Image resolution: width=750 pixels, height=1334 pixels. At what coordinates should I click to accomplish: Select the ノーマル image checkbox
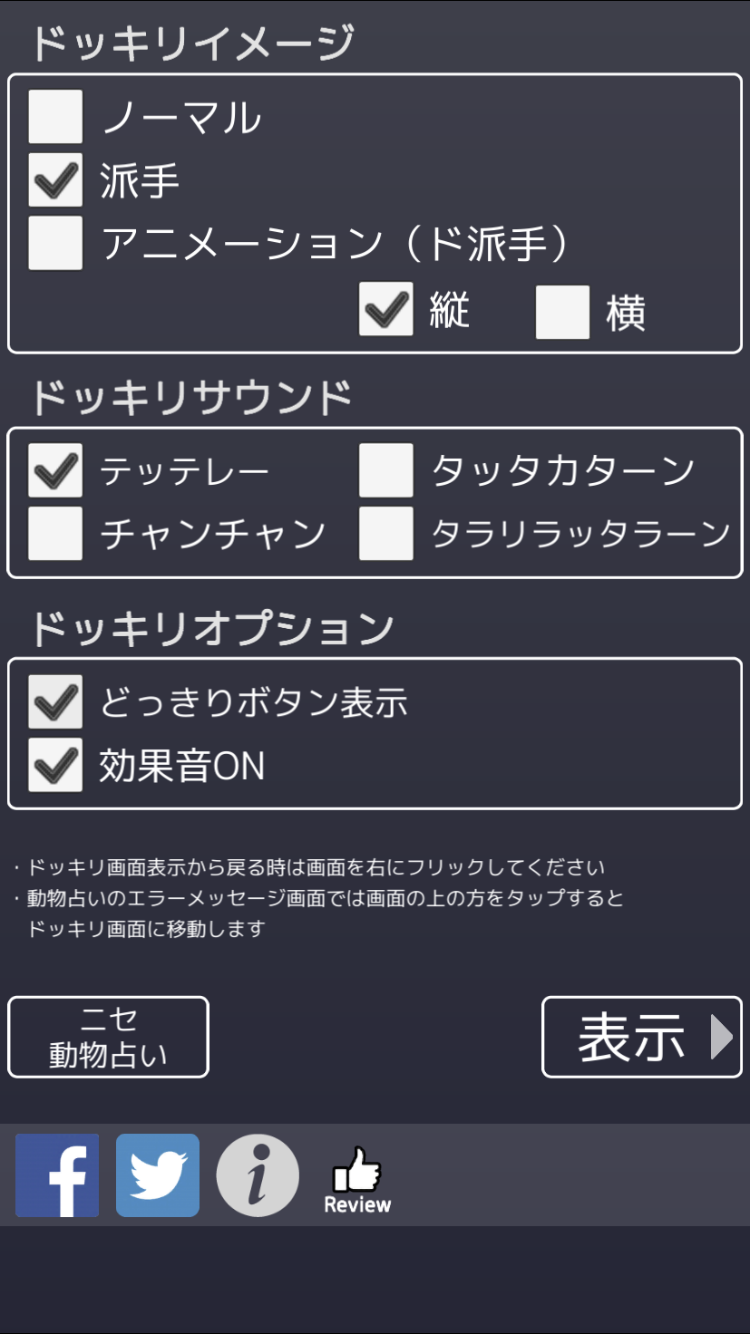point(55,117)
